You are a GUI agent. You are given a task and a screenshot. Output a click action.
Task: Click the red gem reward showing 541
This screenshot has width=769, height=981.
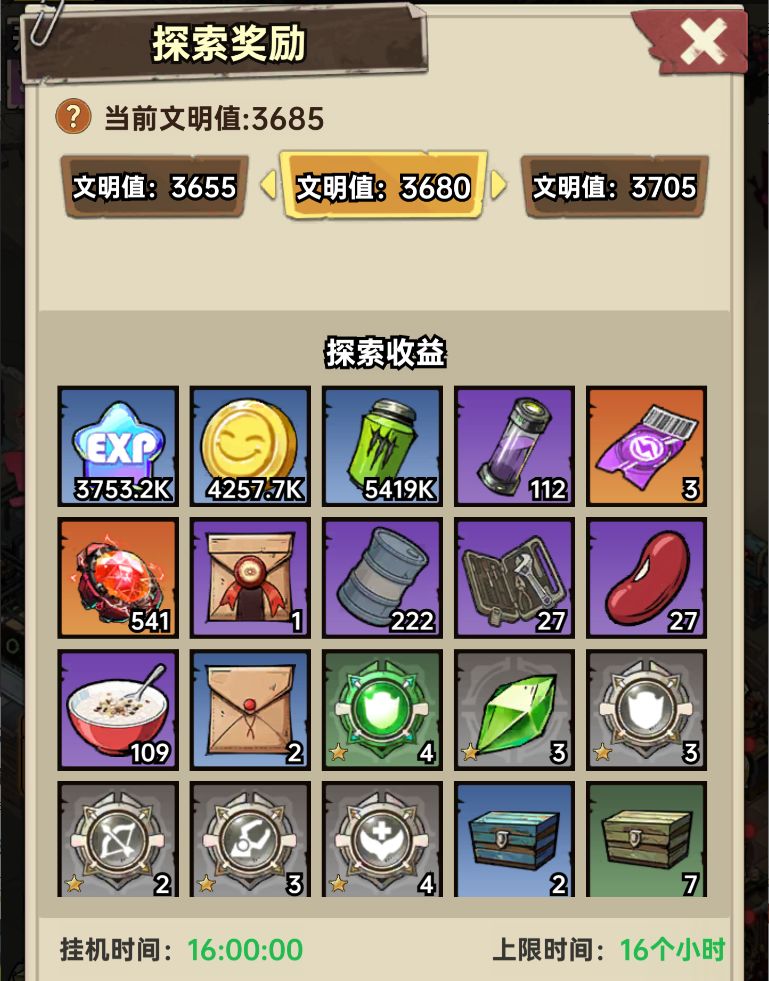117,576
